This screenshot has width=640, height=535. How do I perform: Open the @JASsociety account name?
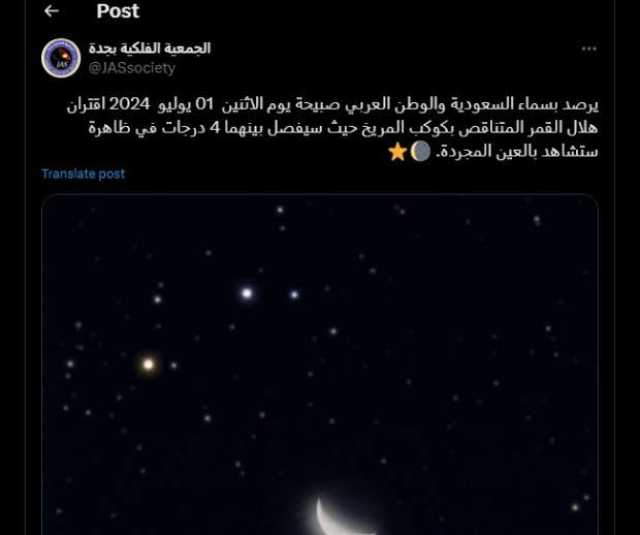pos(131,68)
